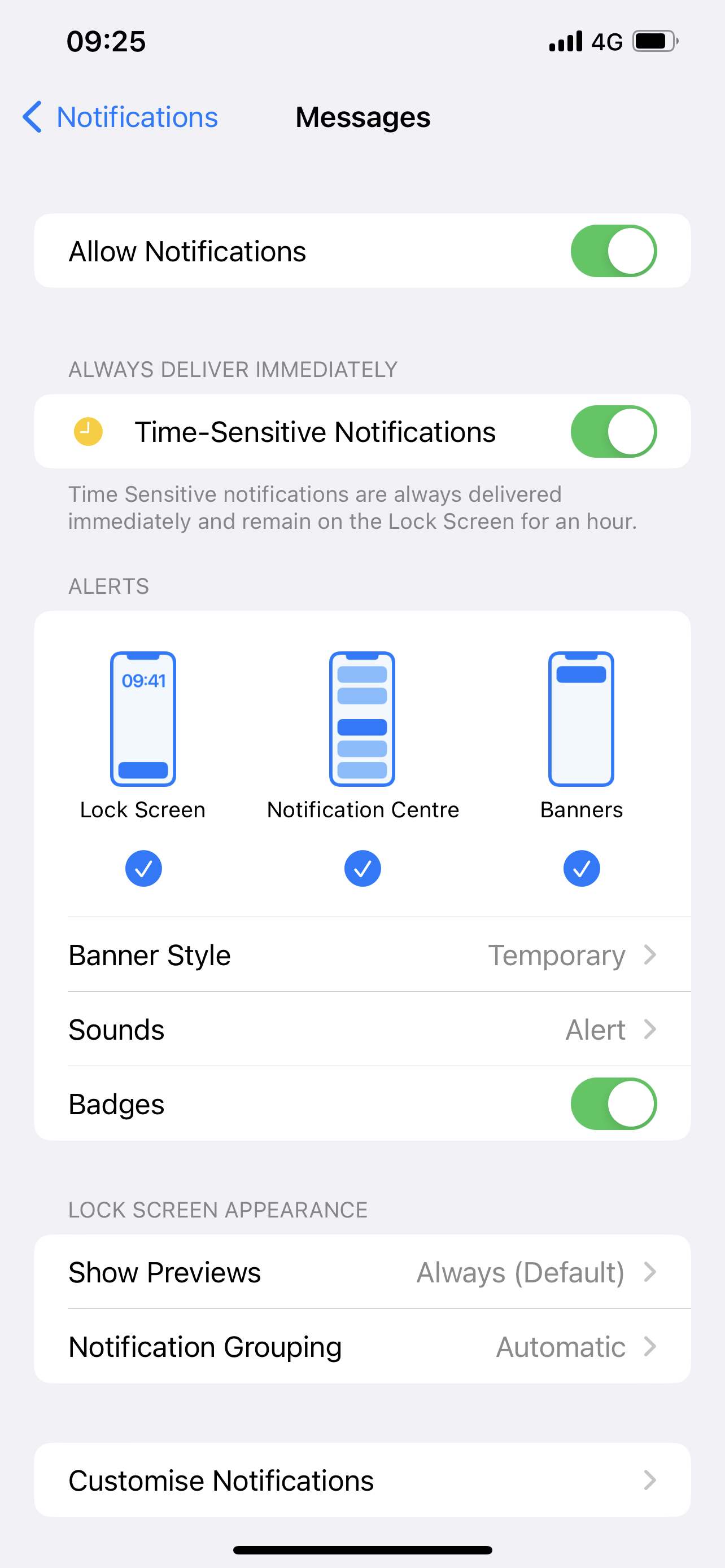The image size is (725, 1568).
Task: Open Show Previews setting
Action: [x=362, y=1272]
